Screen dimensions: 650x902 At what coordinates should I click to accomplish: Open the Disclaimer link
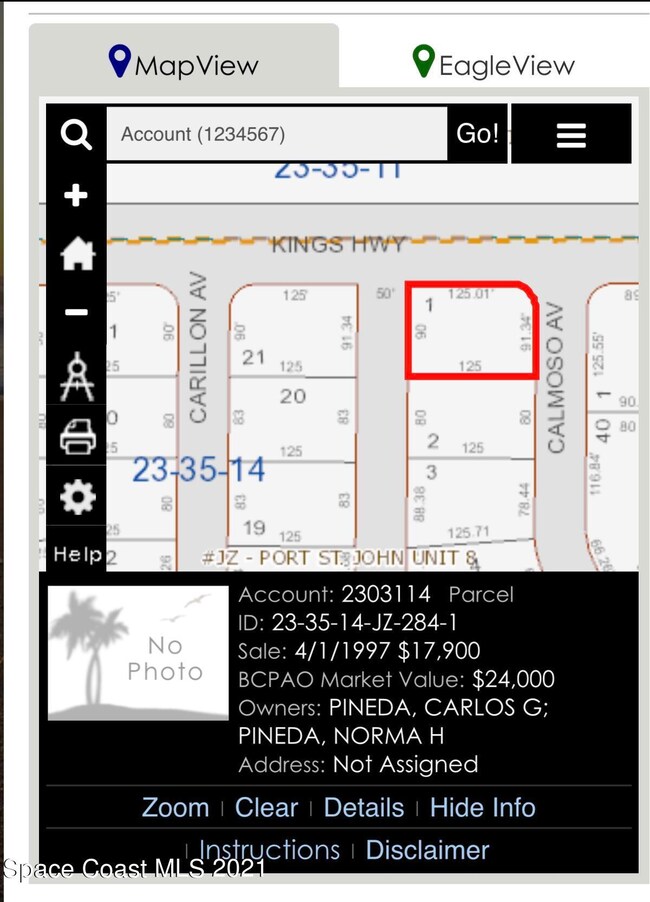pyautogui.click(x=428, y=850)
